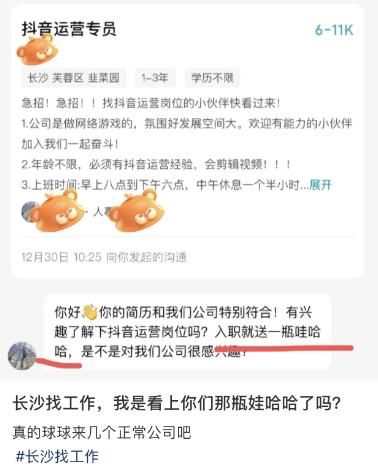Open the post's chat screenshot image

pyautogui.click(x=189, y=190)
